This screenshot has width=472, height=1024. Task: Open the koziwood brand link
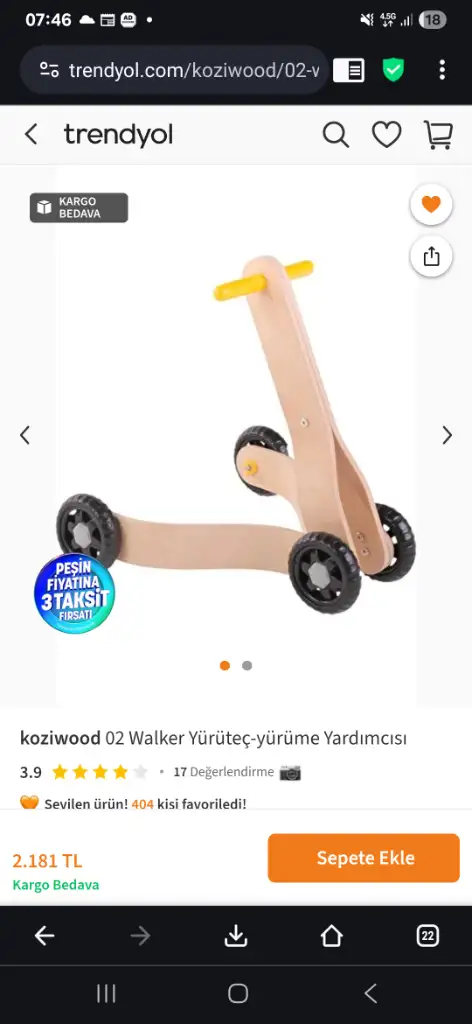pos(60,738)
